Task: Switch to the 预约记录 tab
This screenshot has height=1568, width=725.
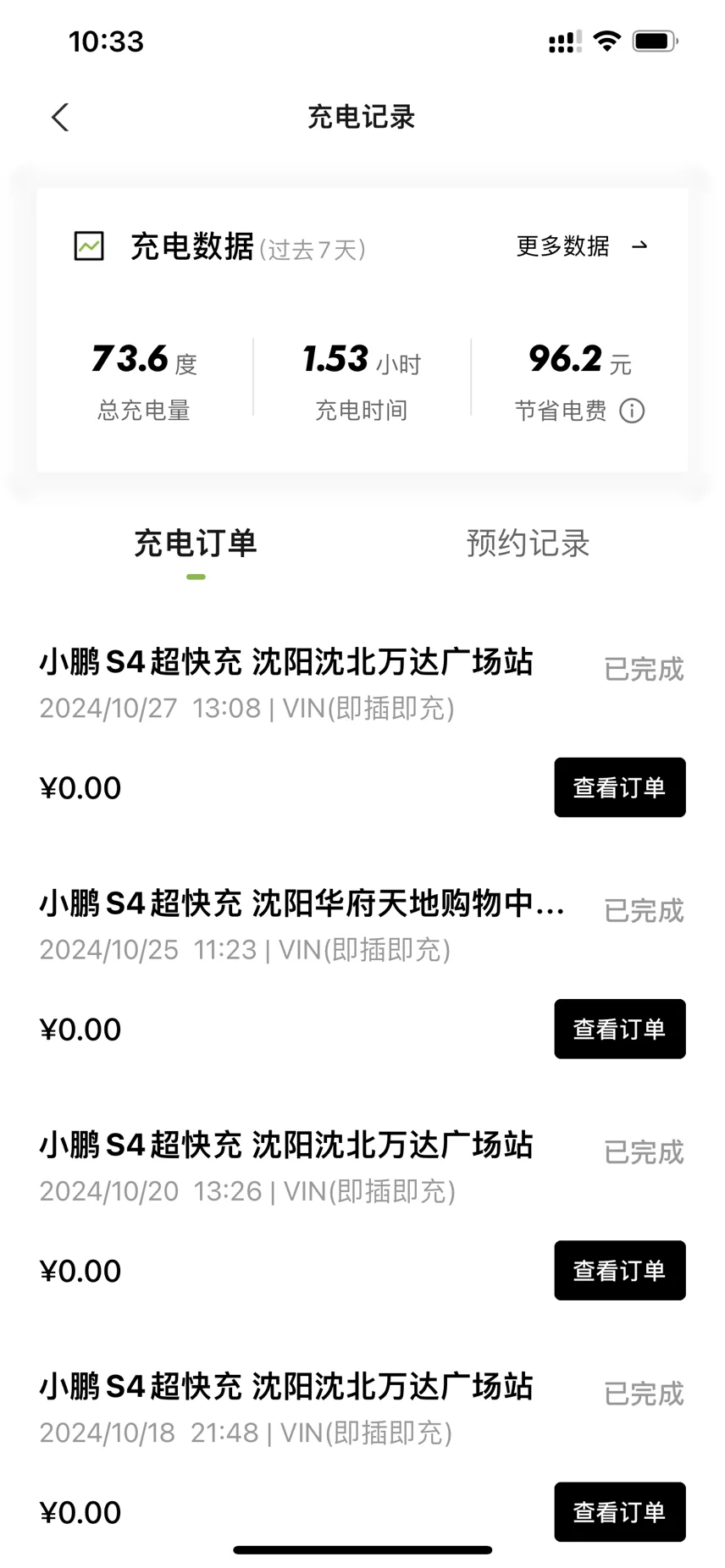Action: tap(528, 544)
